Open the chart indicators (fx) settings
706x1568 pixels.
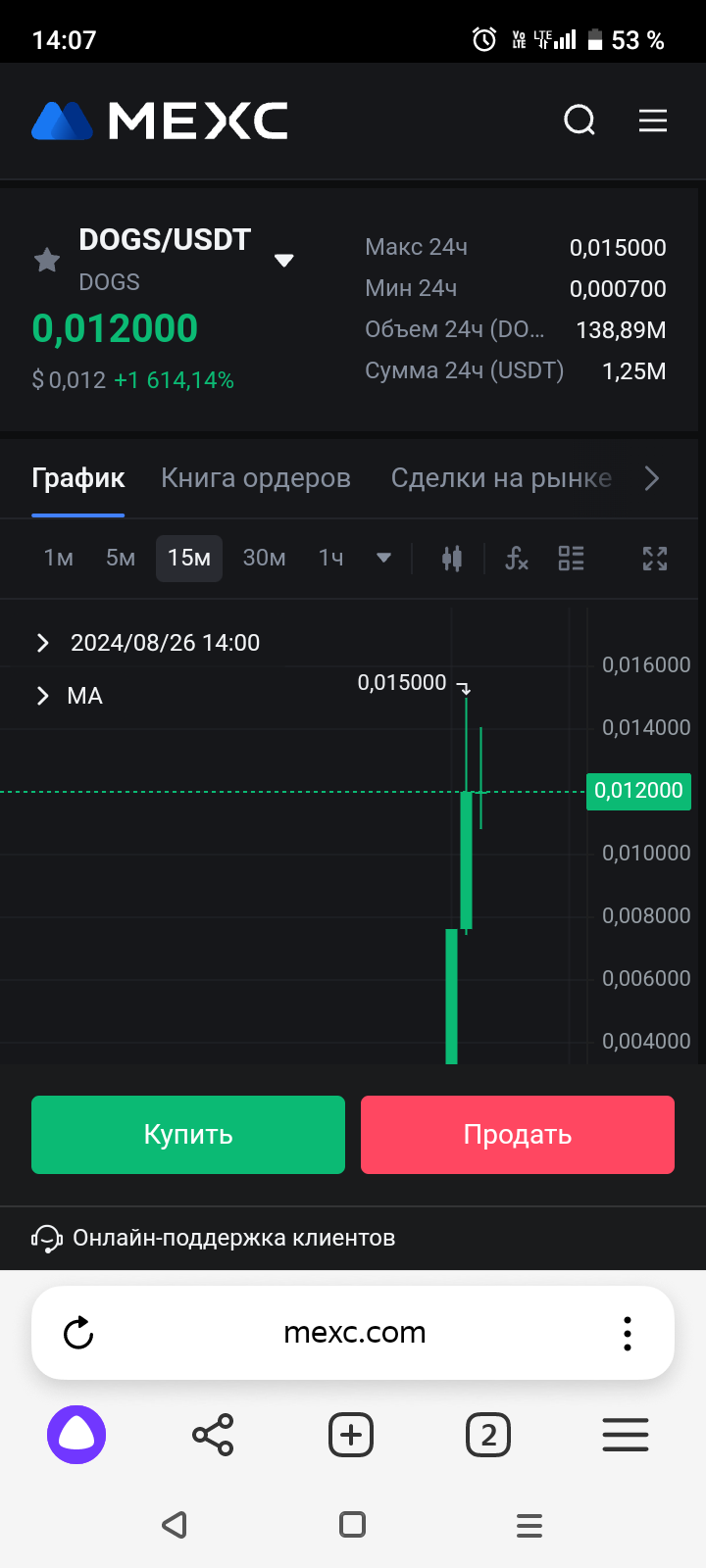[x=517, y=559]
